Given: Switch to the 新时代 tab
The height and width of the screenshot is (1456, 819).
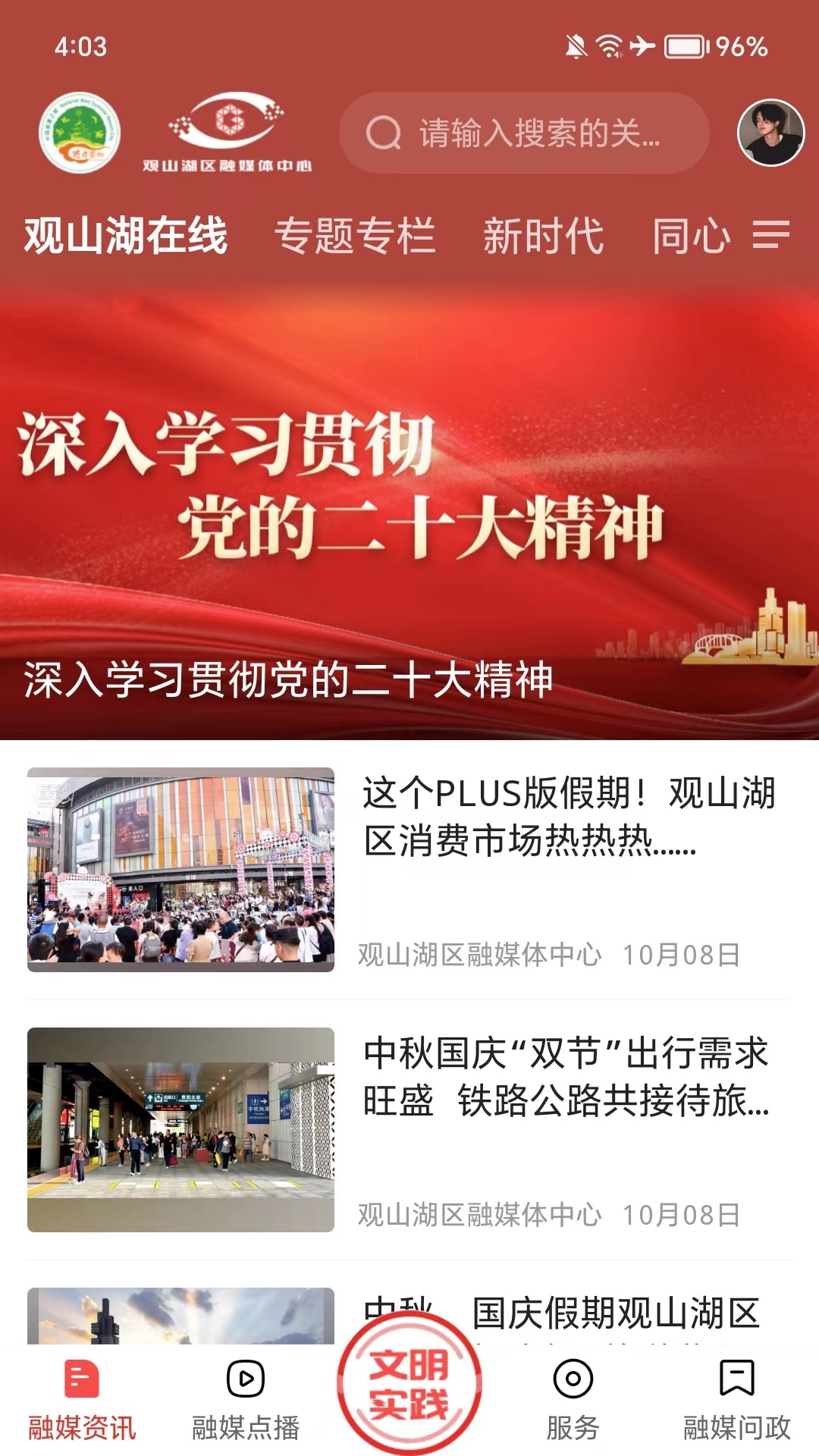Looking at the screenshot, I should pos(543,235).
